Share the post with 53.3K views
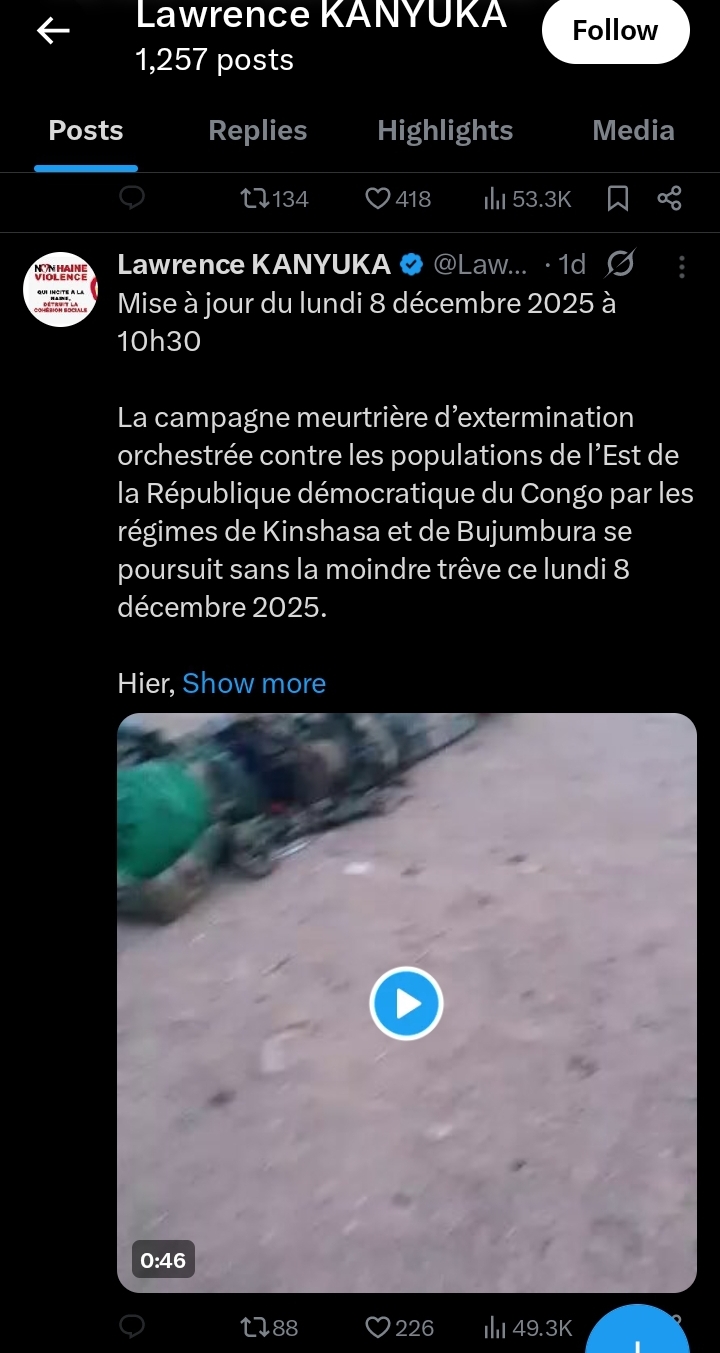This screenshot has height=1353, width=720. coord(669,199)
